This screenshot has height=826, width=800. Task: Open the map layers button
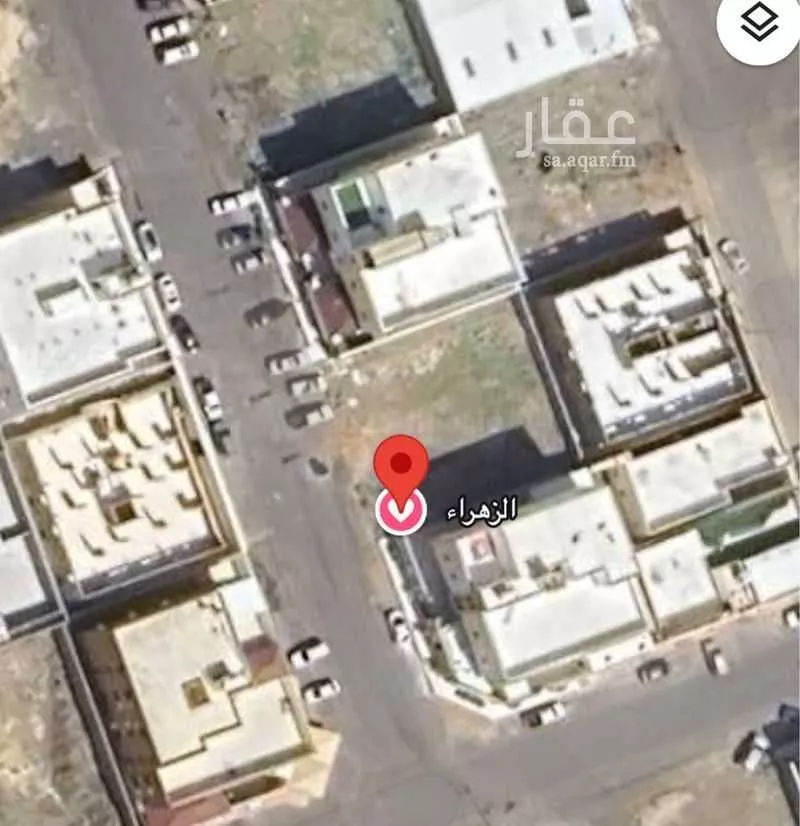[x=760, y=24]
